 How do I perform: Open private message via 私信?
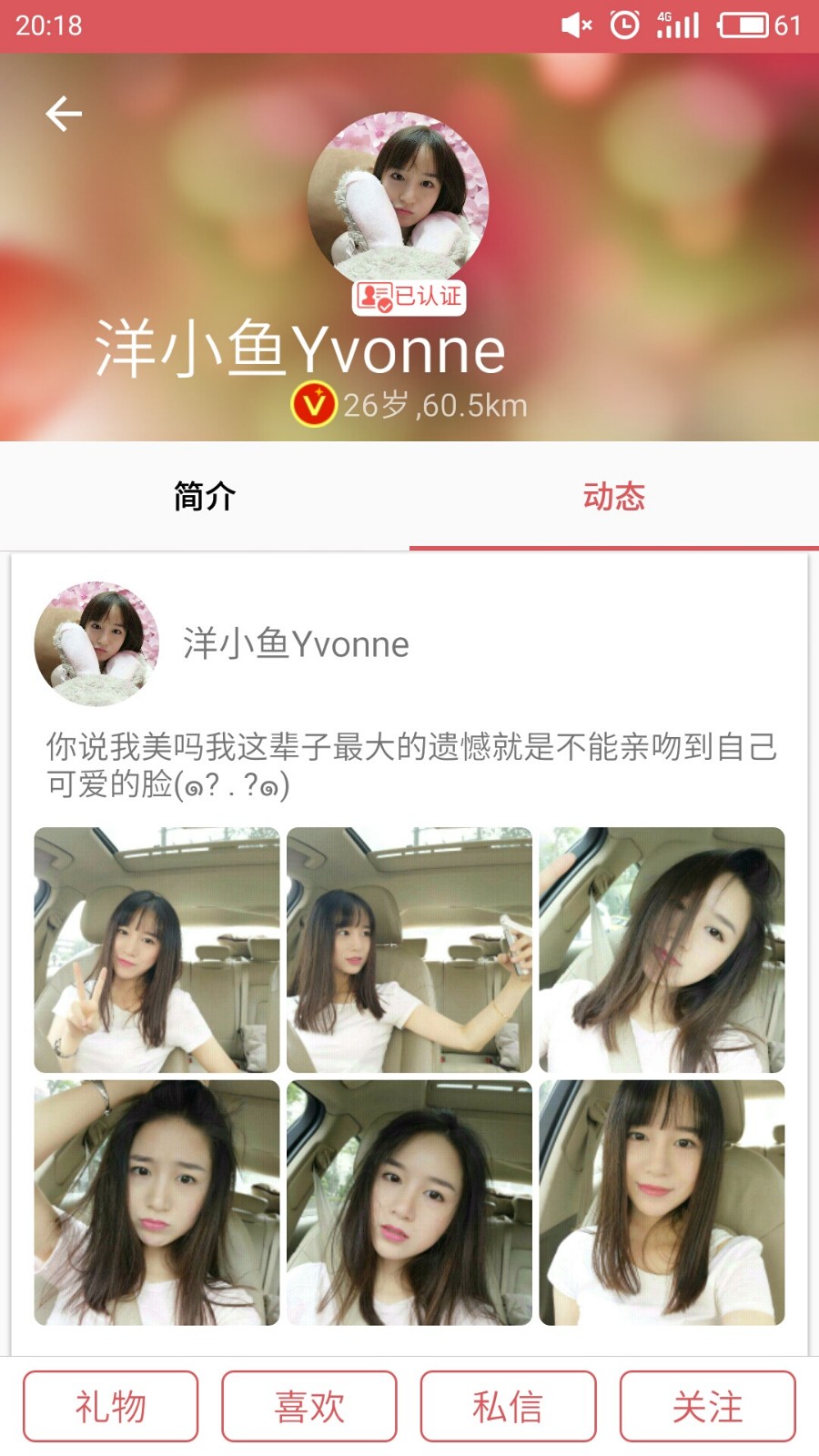[x=508, y=1407]
